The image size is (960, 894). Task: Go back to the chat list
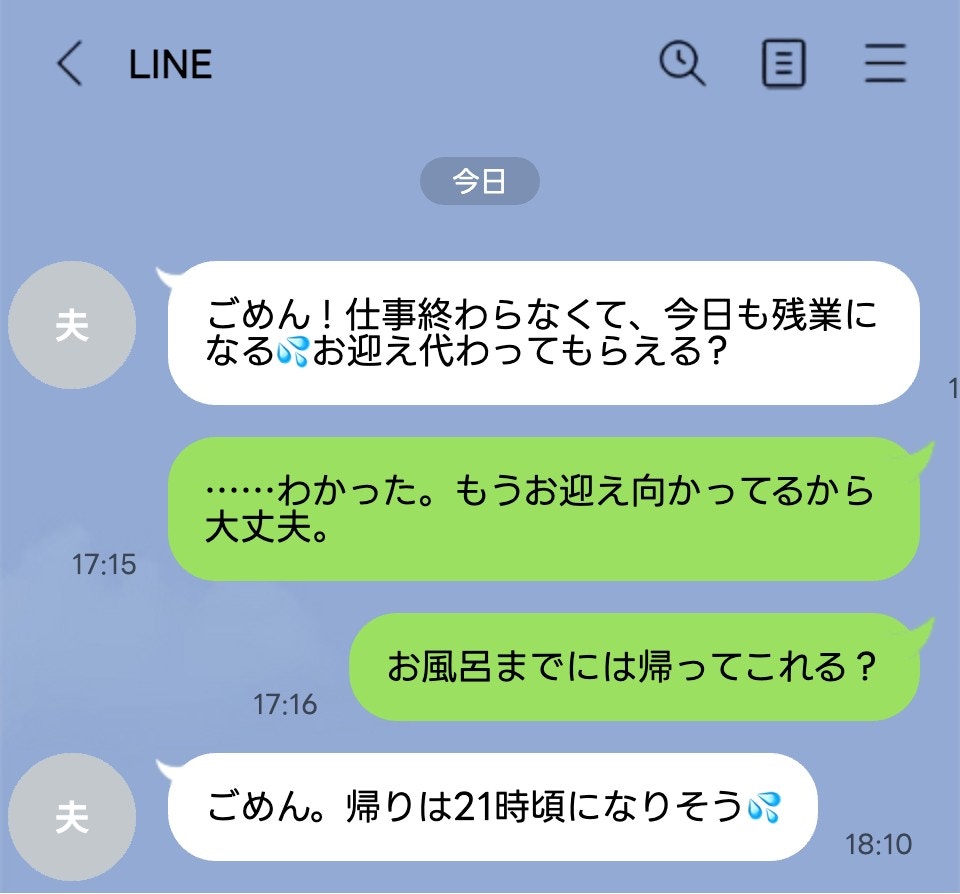coord(69,65)
